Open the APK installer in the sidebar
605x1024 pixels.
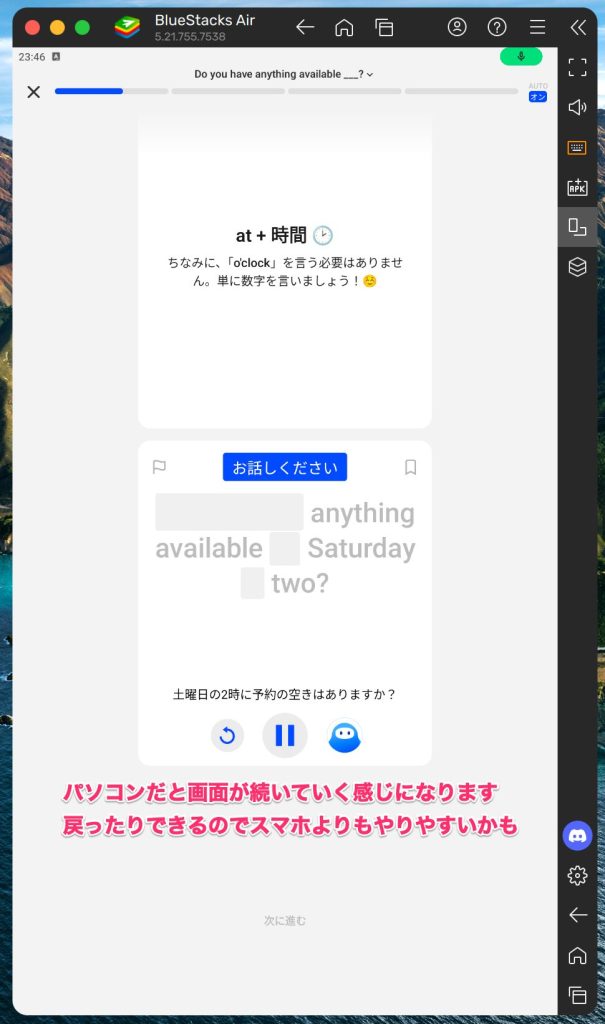[x=577, y=187]
